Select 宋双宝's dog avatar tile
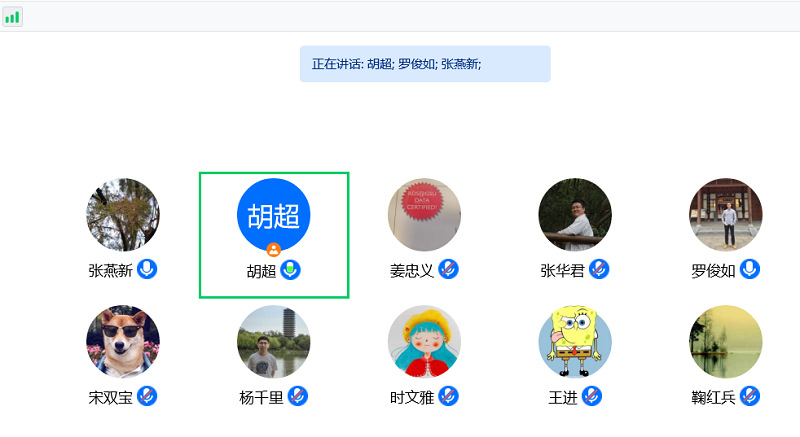This screenshot has height=437, width=800. [x=123, y=342]
